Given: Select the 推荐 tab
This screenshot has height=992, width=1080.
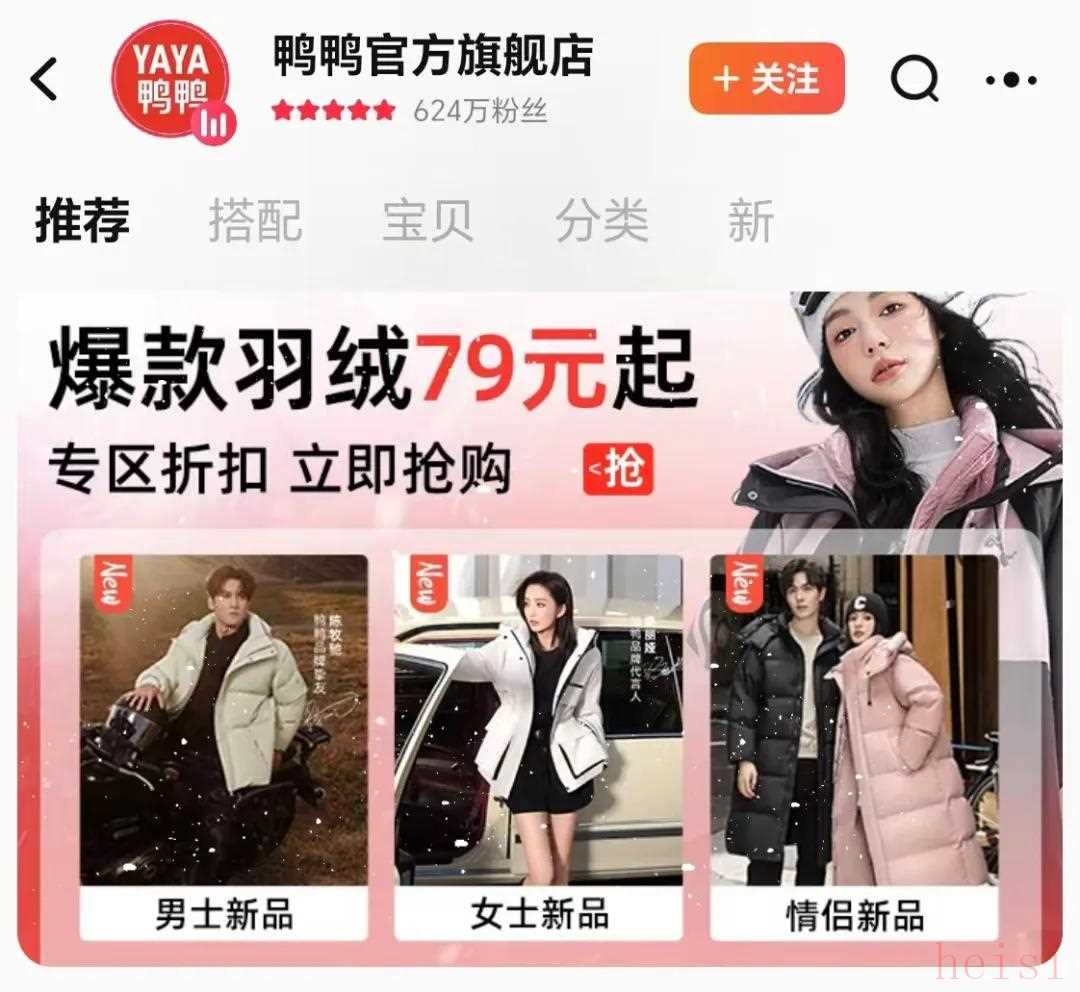Looking at the screenshot, I should [x=83, y=220].
